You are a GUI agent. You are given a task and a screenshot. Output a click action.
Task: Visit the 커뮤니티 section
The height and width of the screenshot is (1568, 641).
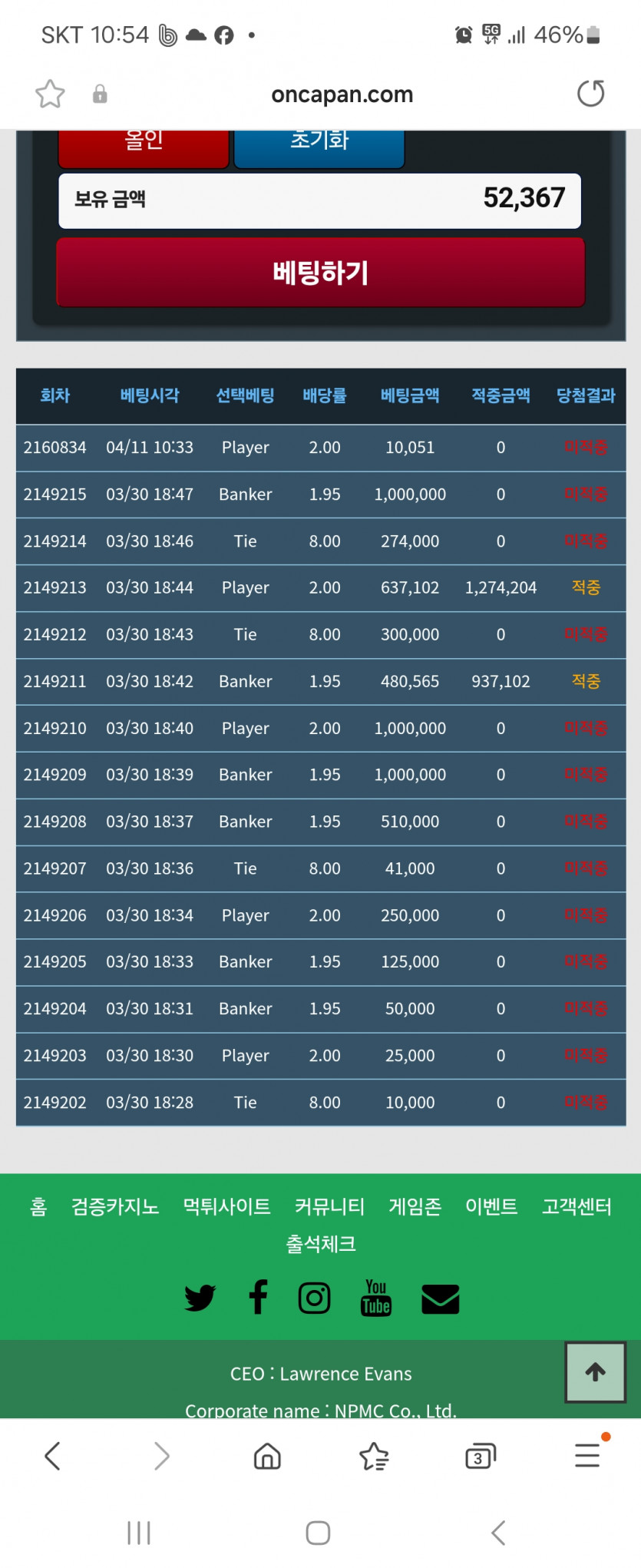(329, 1206)
